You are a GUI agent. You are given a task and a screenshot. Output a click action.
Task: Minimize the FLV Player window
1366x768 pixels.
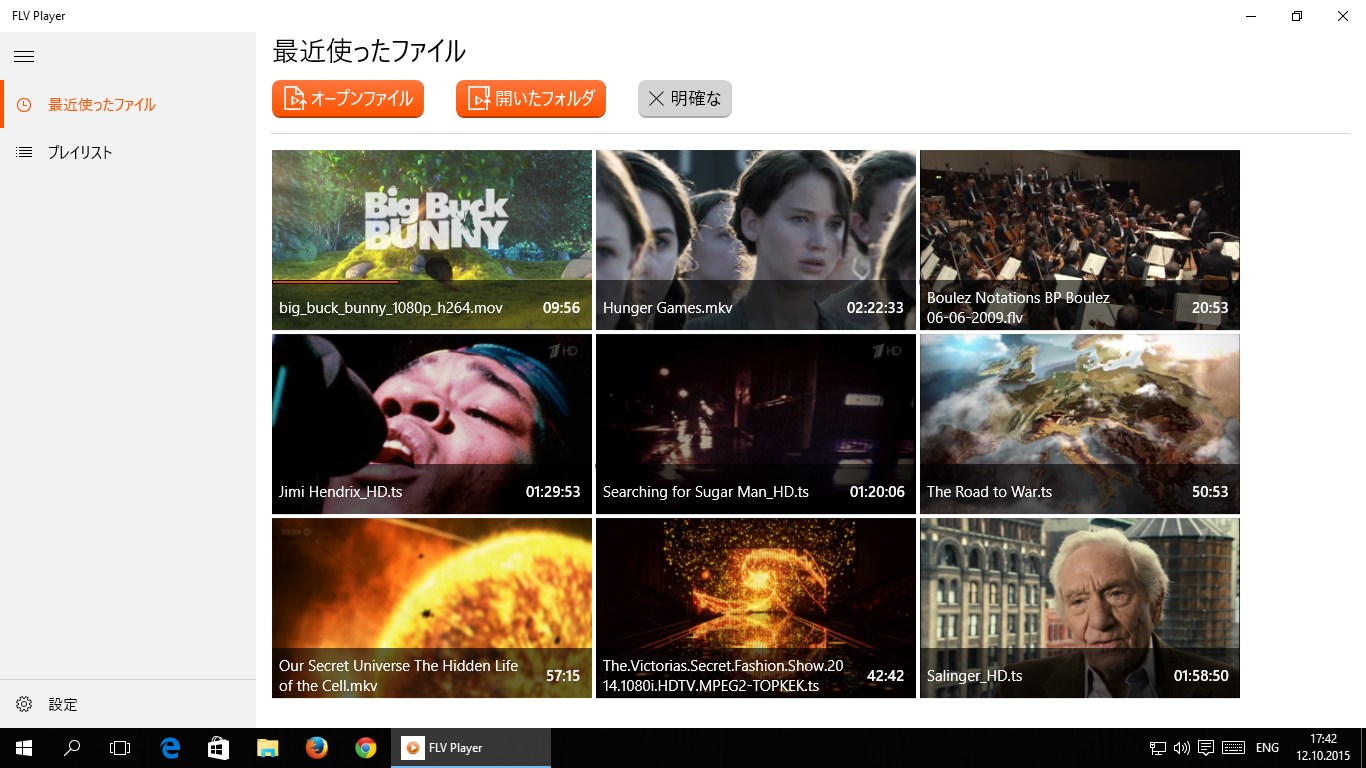1251,16
